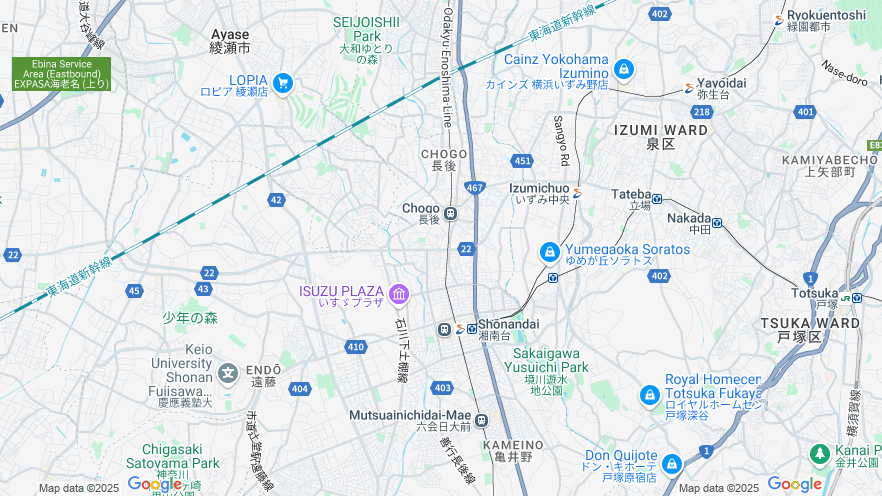Select the Don Quijote store marker
Screen dimensions: 882x496
[671, 464]
